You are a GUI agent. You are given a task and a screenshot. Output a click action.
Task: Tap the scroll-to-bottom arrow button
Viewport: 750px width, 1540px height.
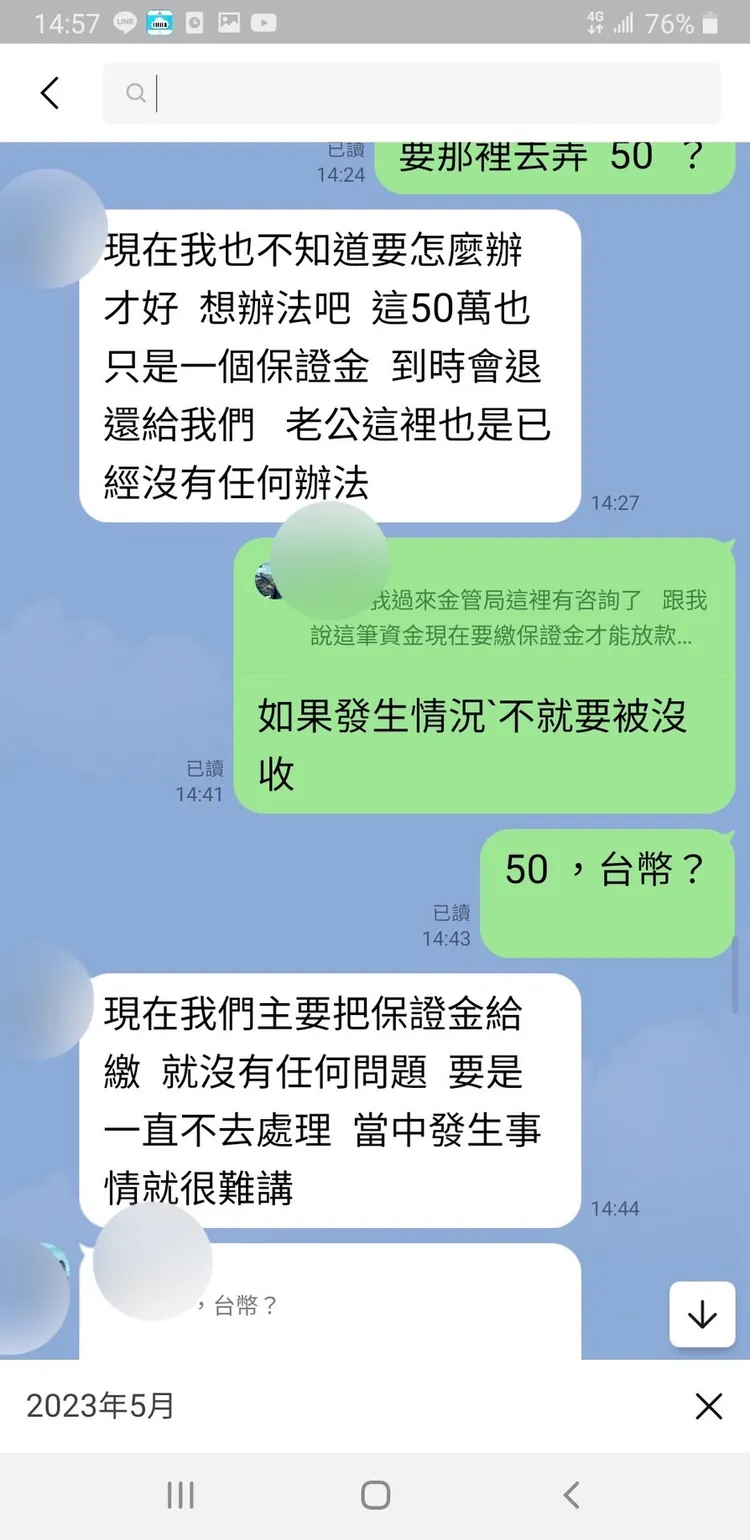(701, 1315)
